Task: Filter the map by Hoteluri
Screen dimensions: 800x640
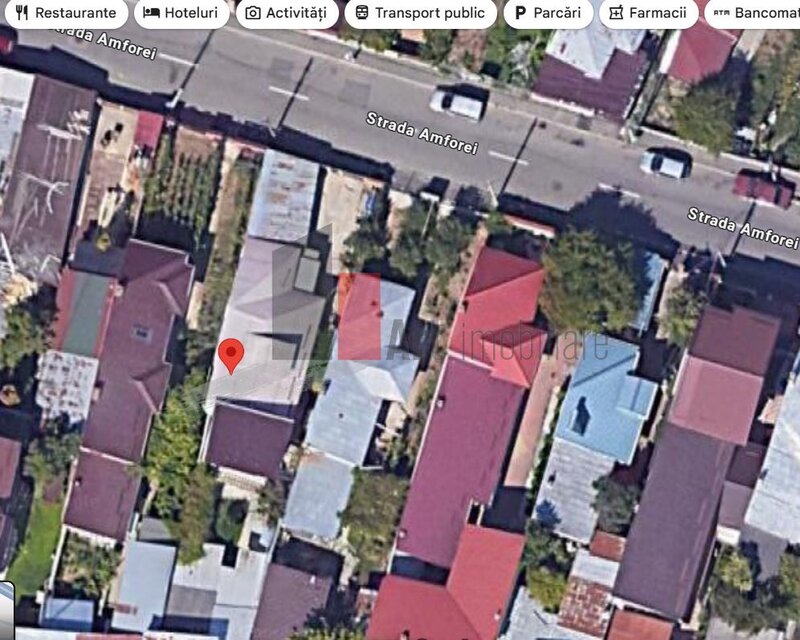Action: (x=181, y=13)
